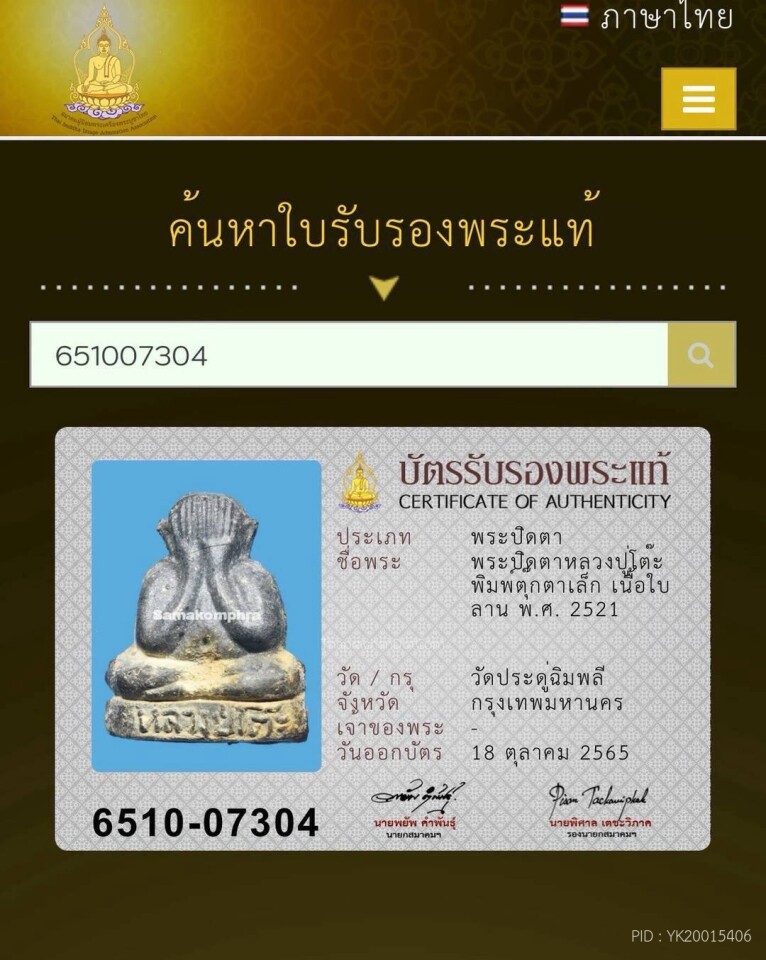Open certificate card 6510-07304
Viewport: 766px width, 960px height.
pyautogui.click(x=382, y=638)
